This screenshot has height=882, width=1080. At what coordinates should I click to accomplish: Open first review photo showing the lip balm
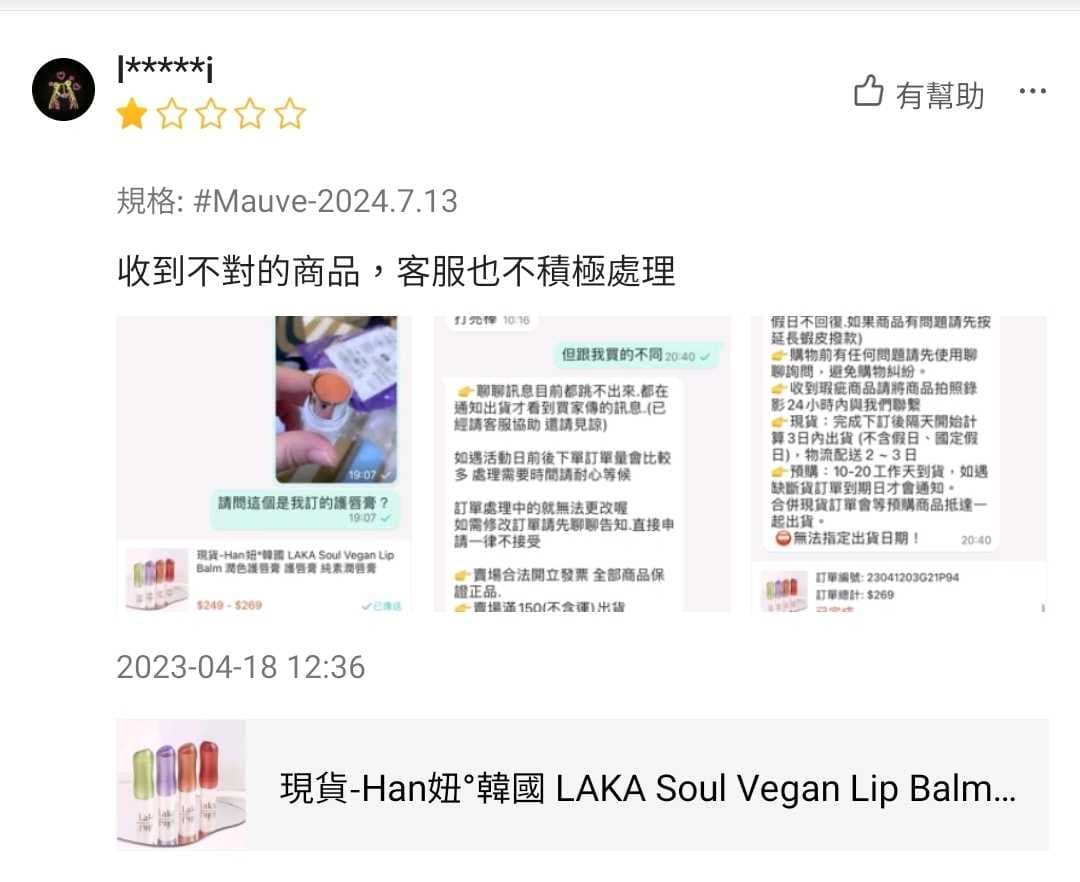click(x=264, y=463)
